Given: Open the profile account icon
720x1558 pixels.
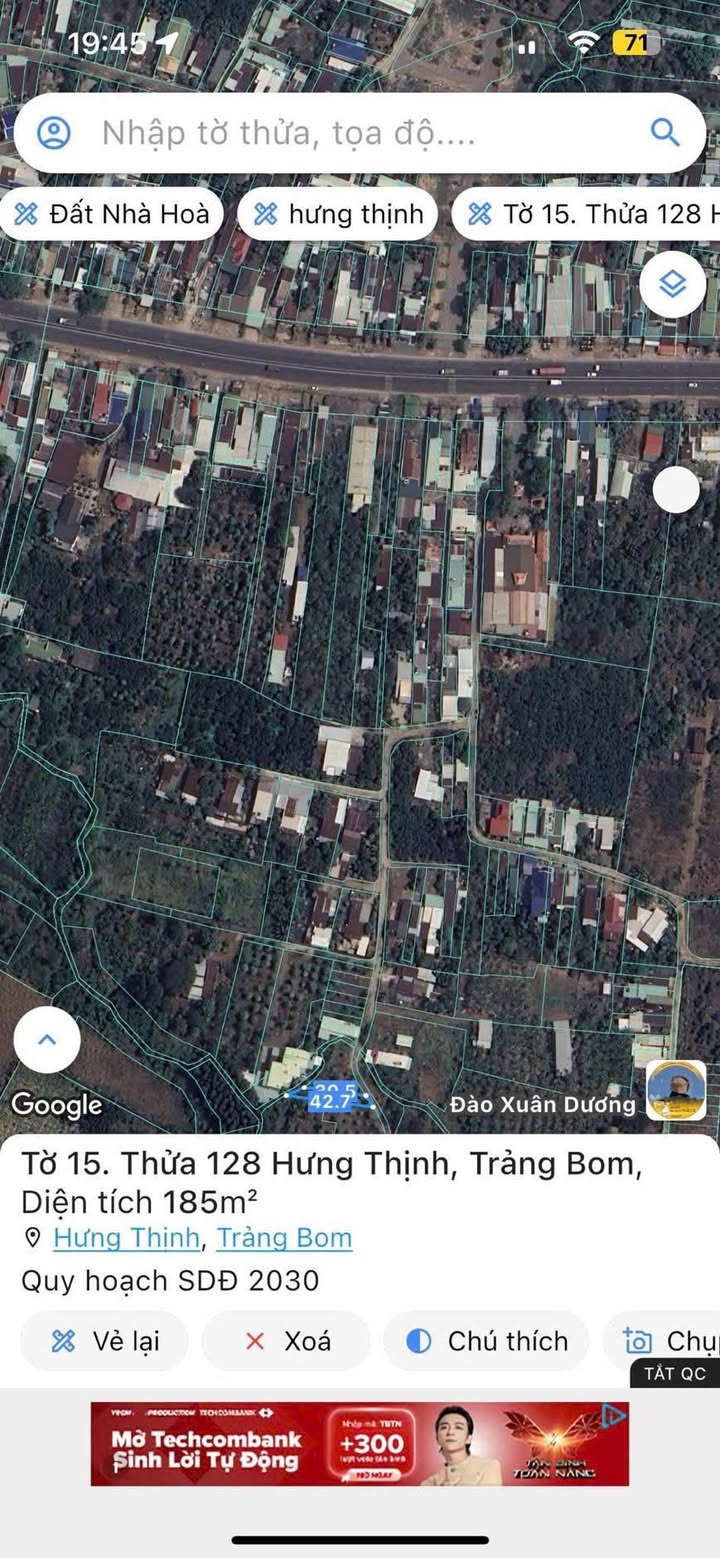Looking at the screenshot, I should pyautogui.click(x=54, y=133).
